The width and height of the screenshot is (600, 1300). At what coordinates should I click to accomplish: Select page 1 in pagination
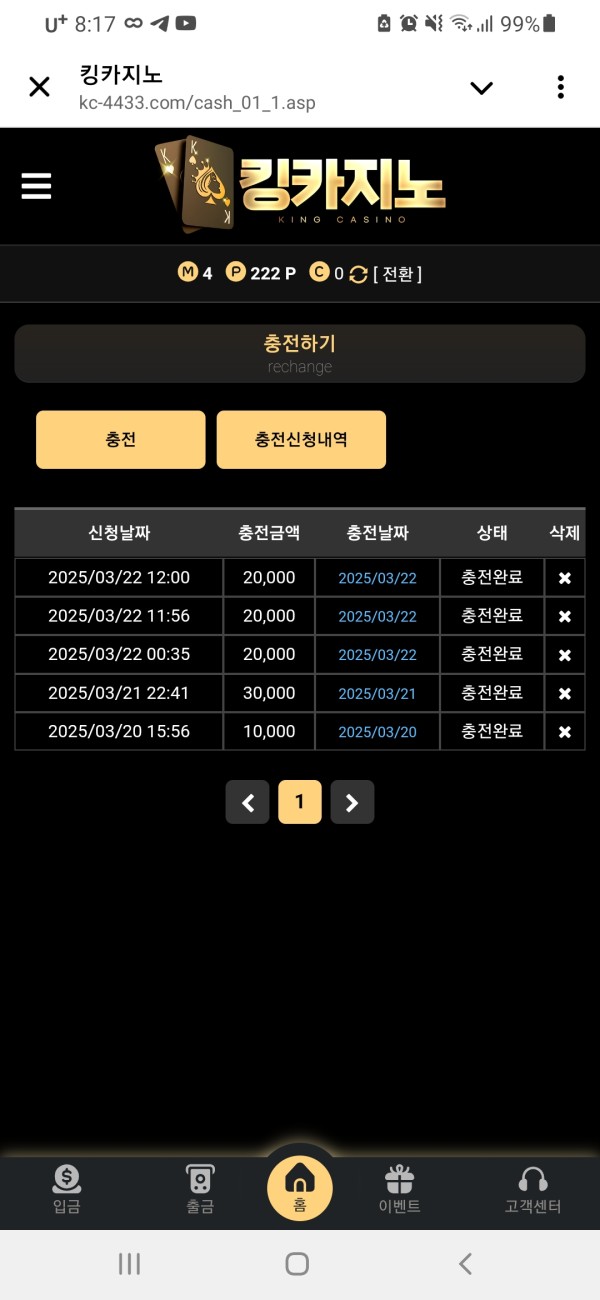300,802
